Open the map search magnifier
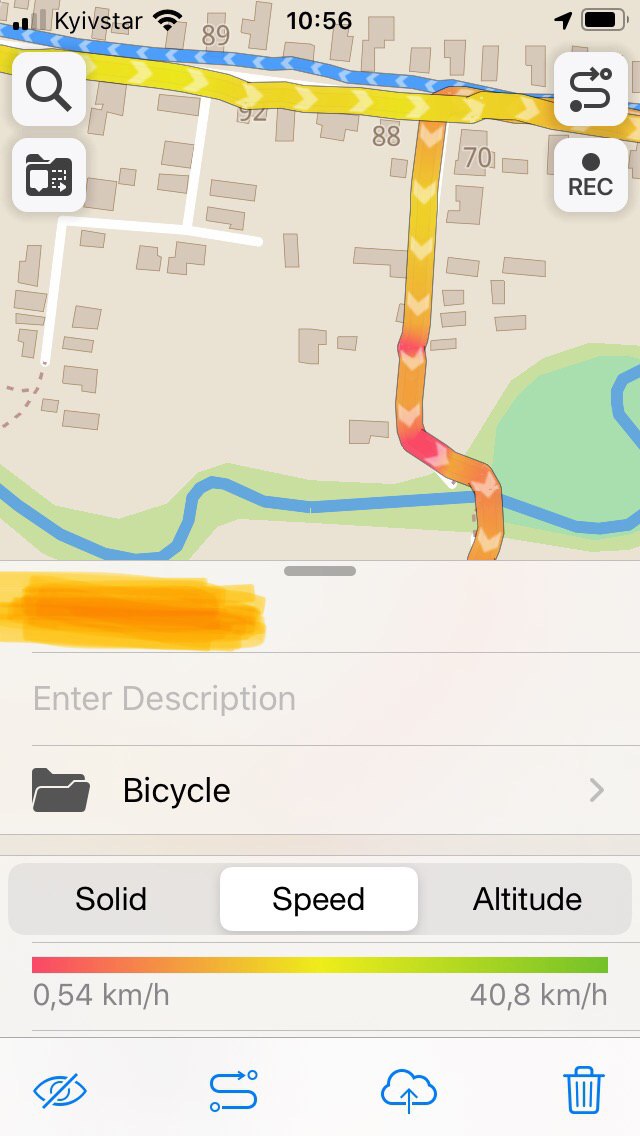 coord(49,89)
